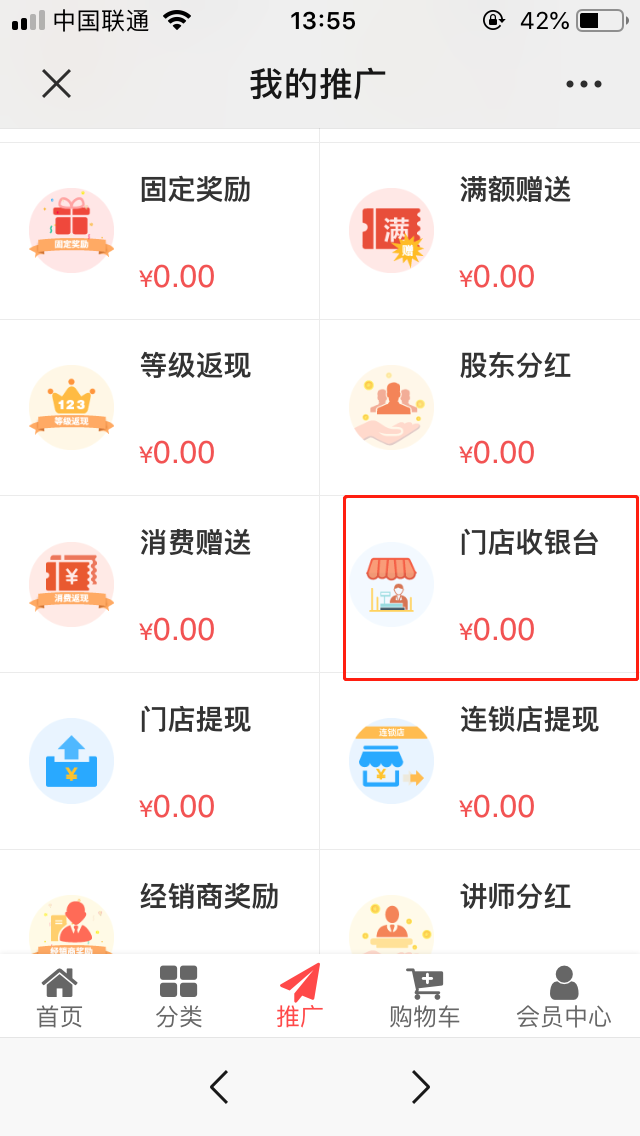Go forward with the browser forward arrow
The height and width of the screenshot is (1136, 640).
click(420, 1086)
